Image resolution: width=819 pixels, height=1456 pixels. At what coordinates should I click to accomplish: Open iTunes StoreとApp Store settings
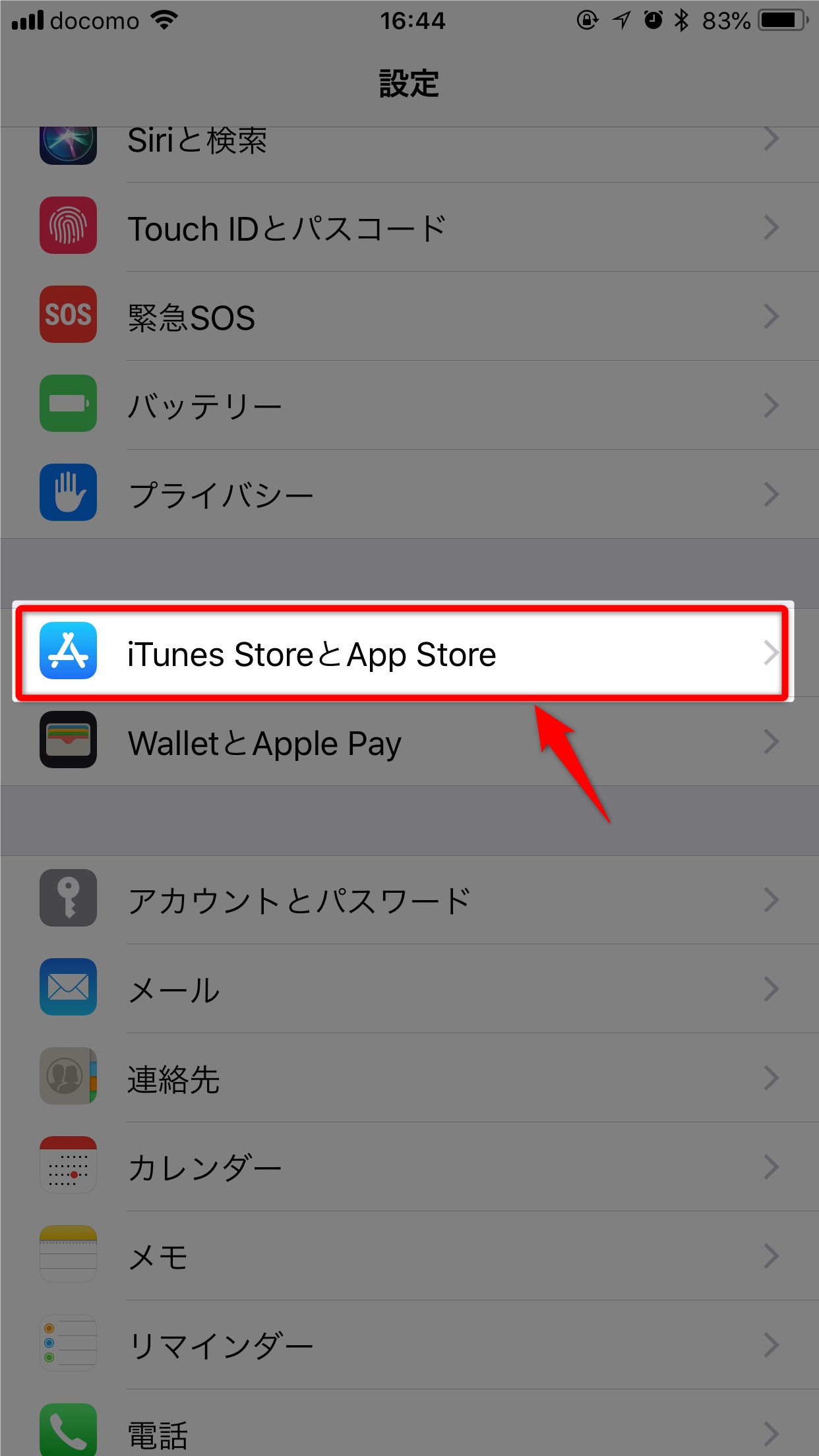click(403, 652)
